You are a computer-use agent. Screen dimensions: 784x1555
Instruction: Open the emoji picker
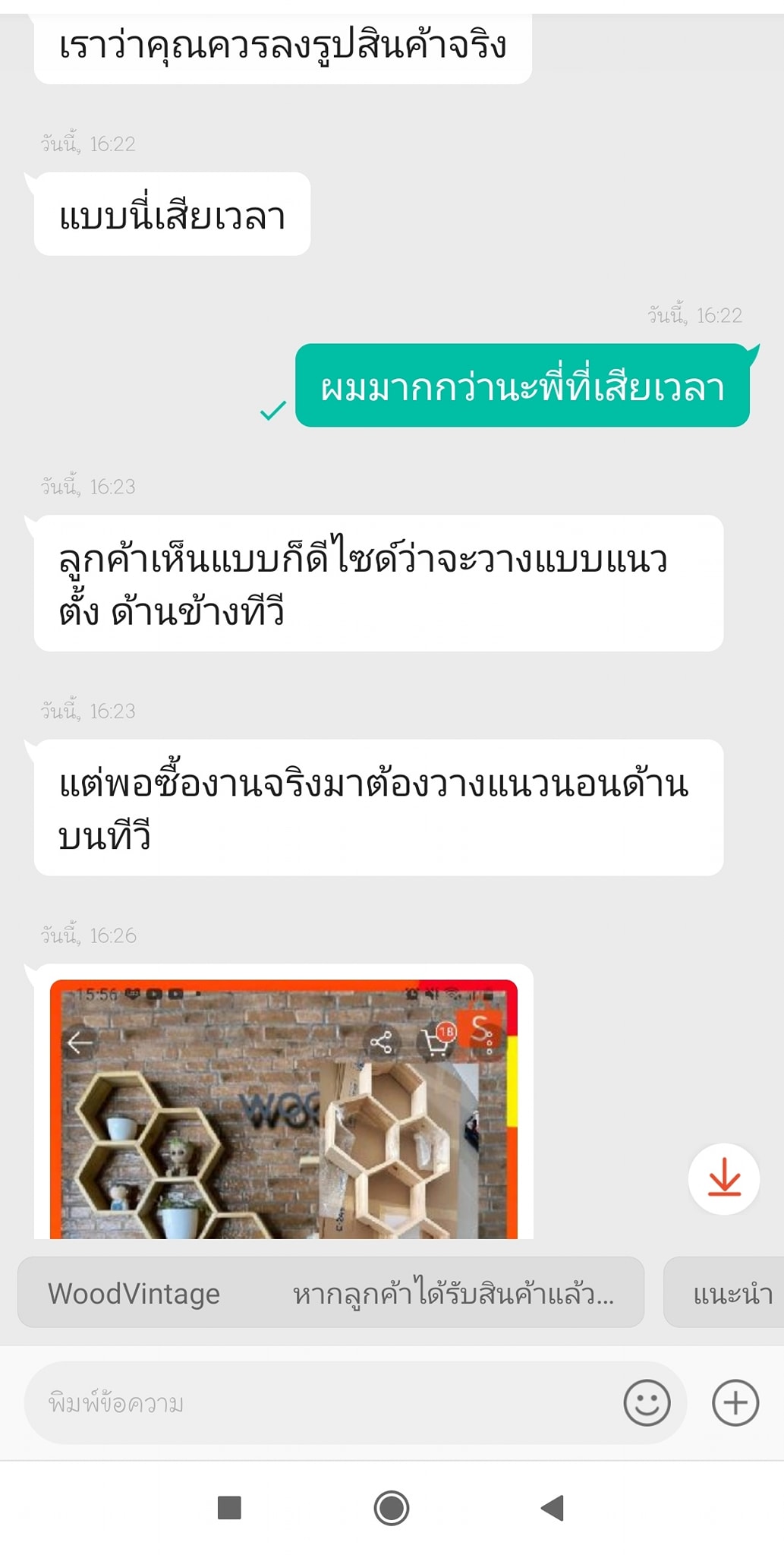tap(647, 1402)
